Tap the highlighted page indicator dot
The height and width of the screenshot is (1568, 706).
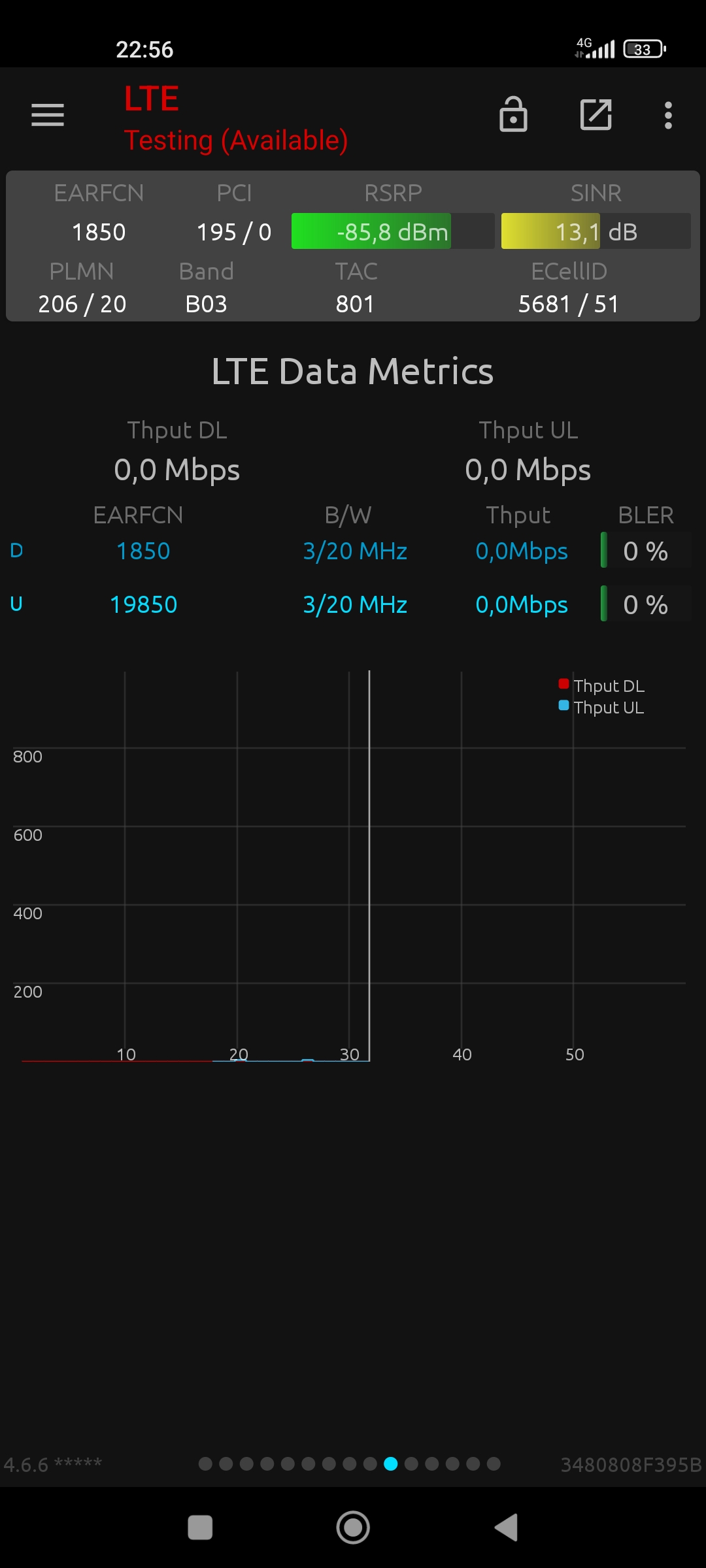391,1464
